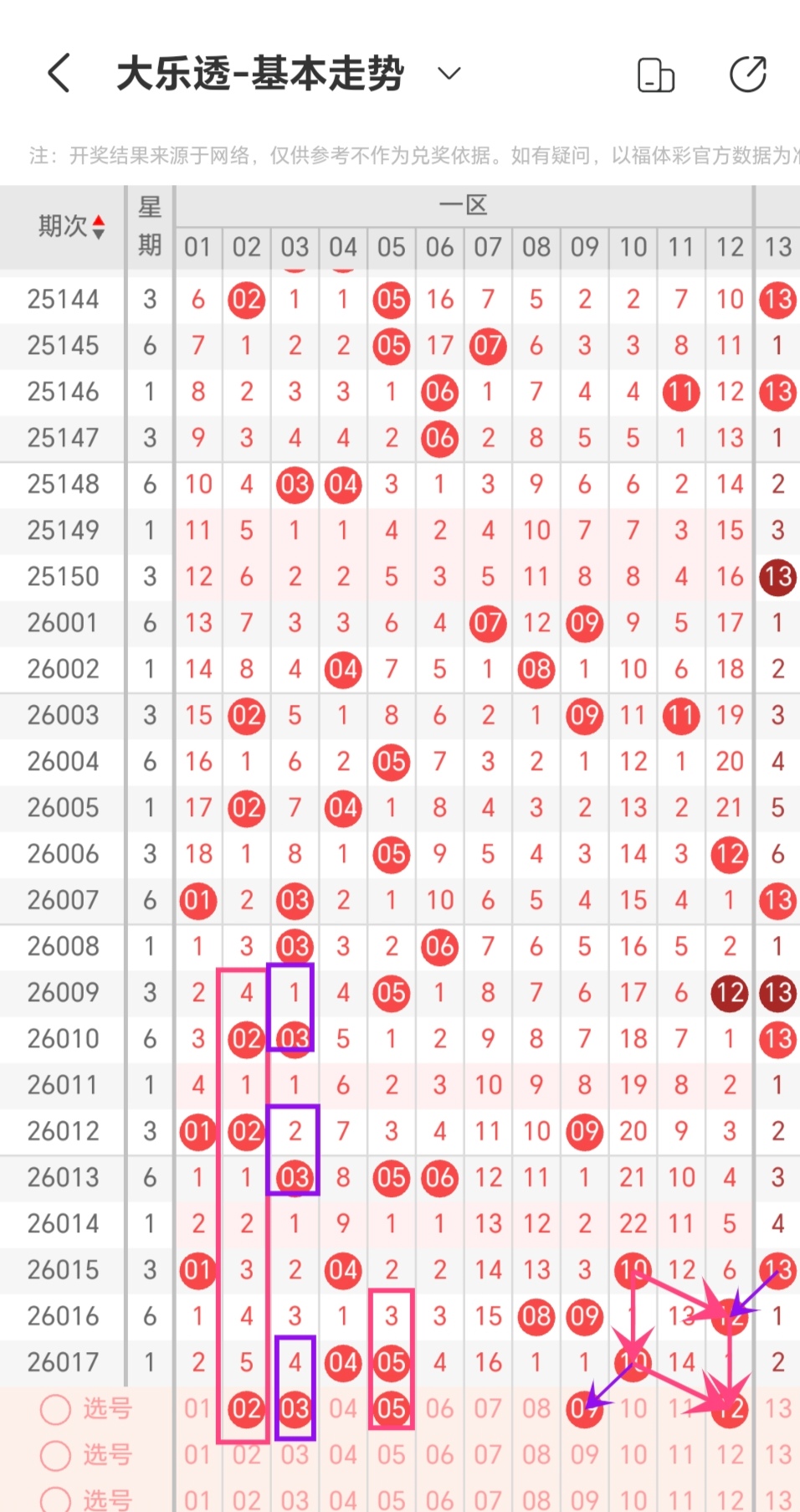Pick number 06 in the top 选号 row
The width and height of the screenshot is (800, 1512).
[x=439, y=1409]
